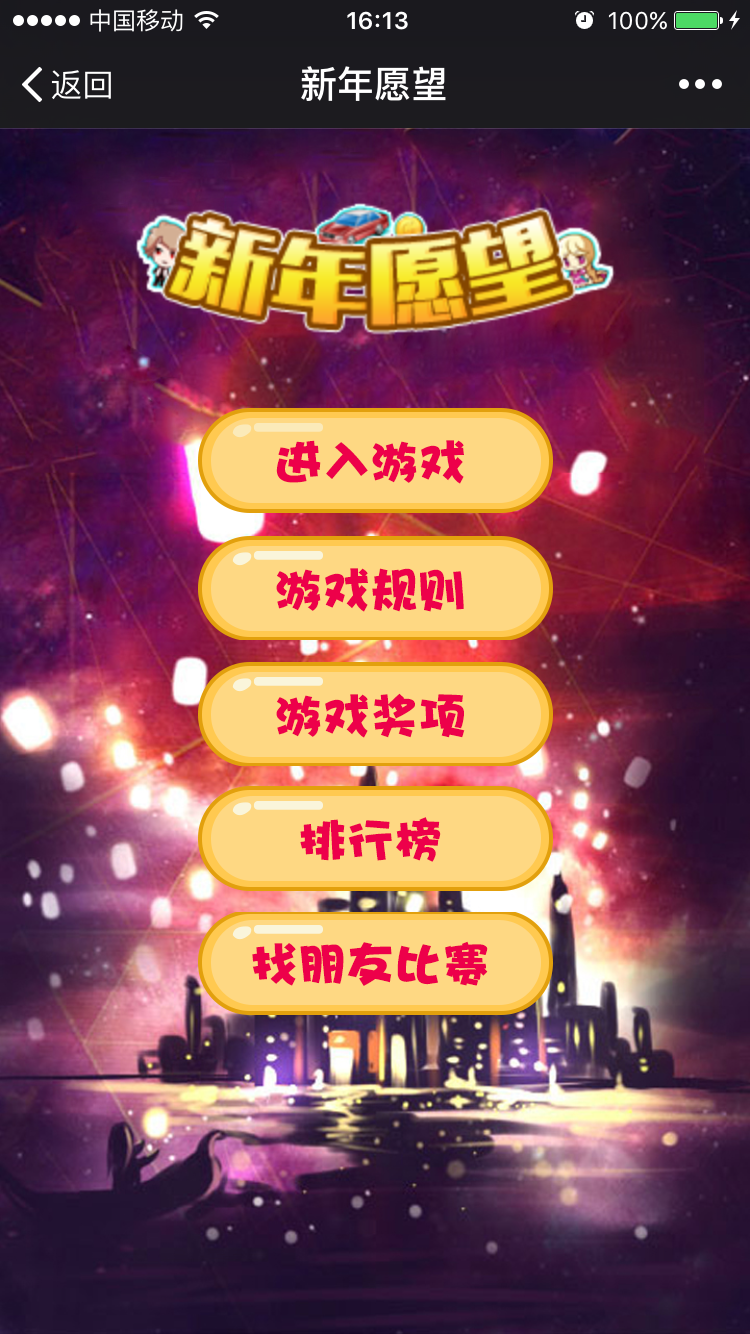
Task: Open the three-dot overflow menu
Action: (x=700, y=85)
